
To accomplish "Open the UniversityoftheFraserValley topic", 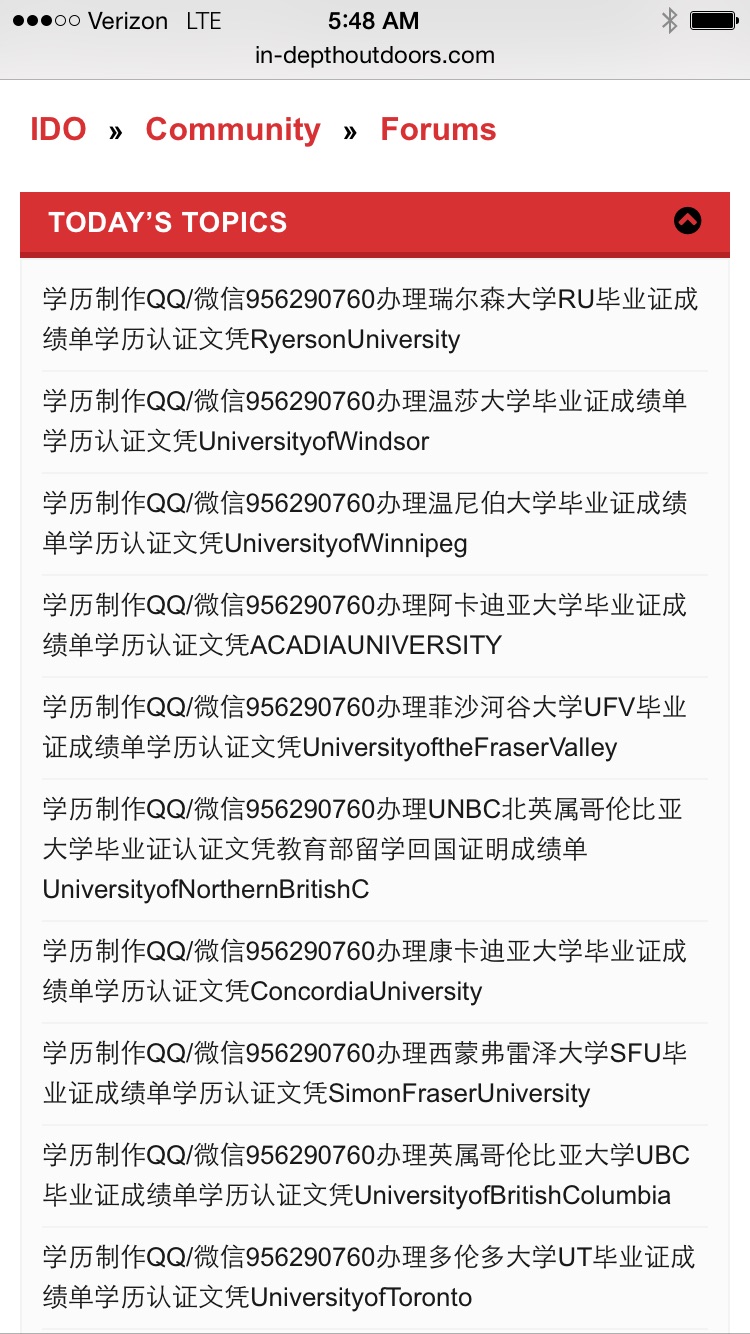I will (x=365, y=727).
